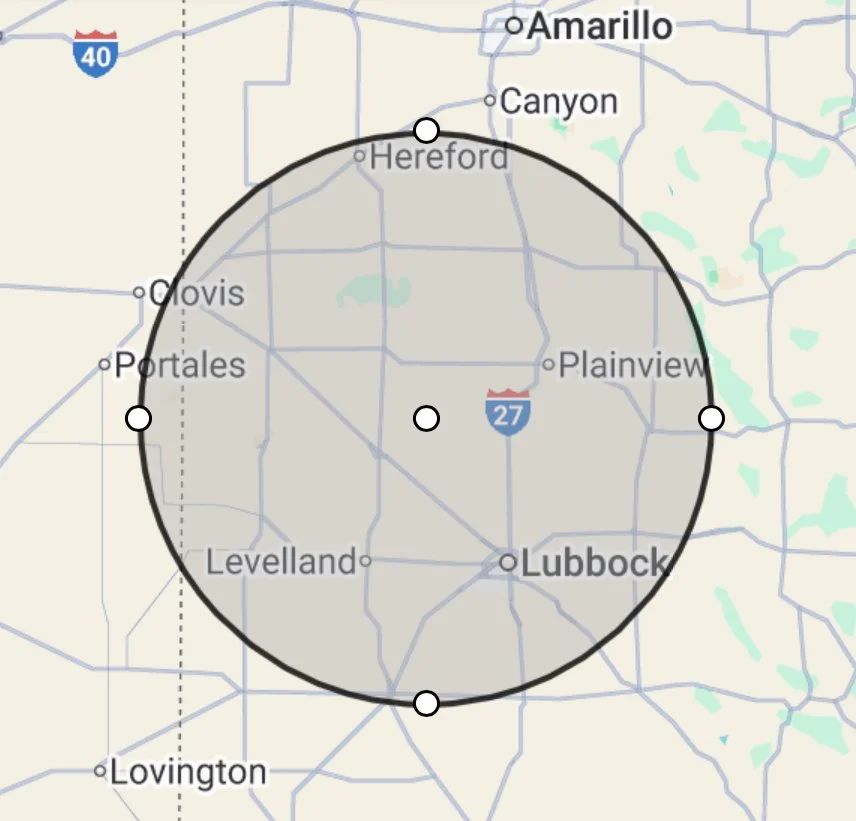
Task: Select the left handle below Portales
Action: click(139, 418)
